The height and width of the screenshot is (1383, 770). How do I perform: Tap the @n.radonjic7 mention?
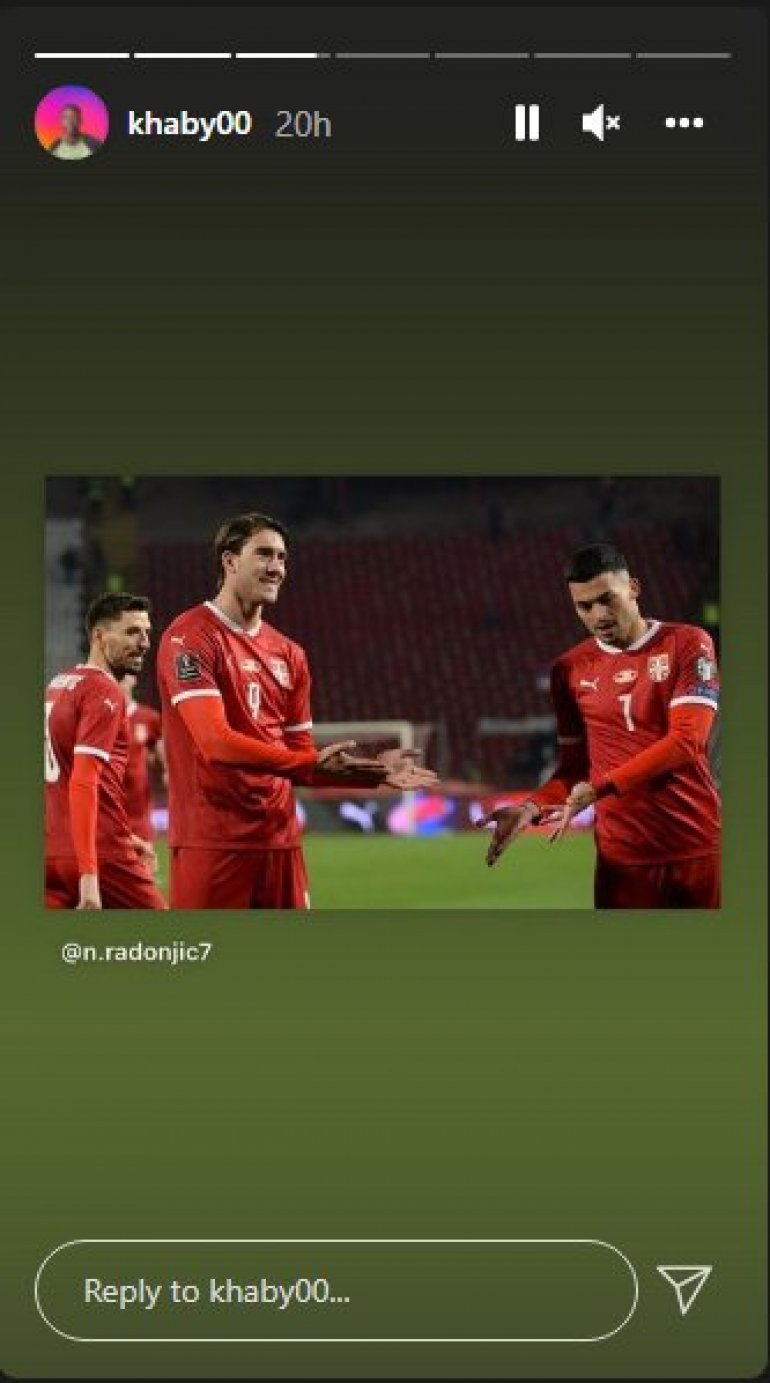pyautogui.click(x=136, y=952)
